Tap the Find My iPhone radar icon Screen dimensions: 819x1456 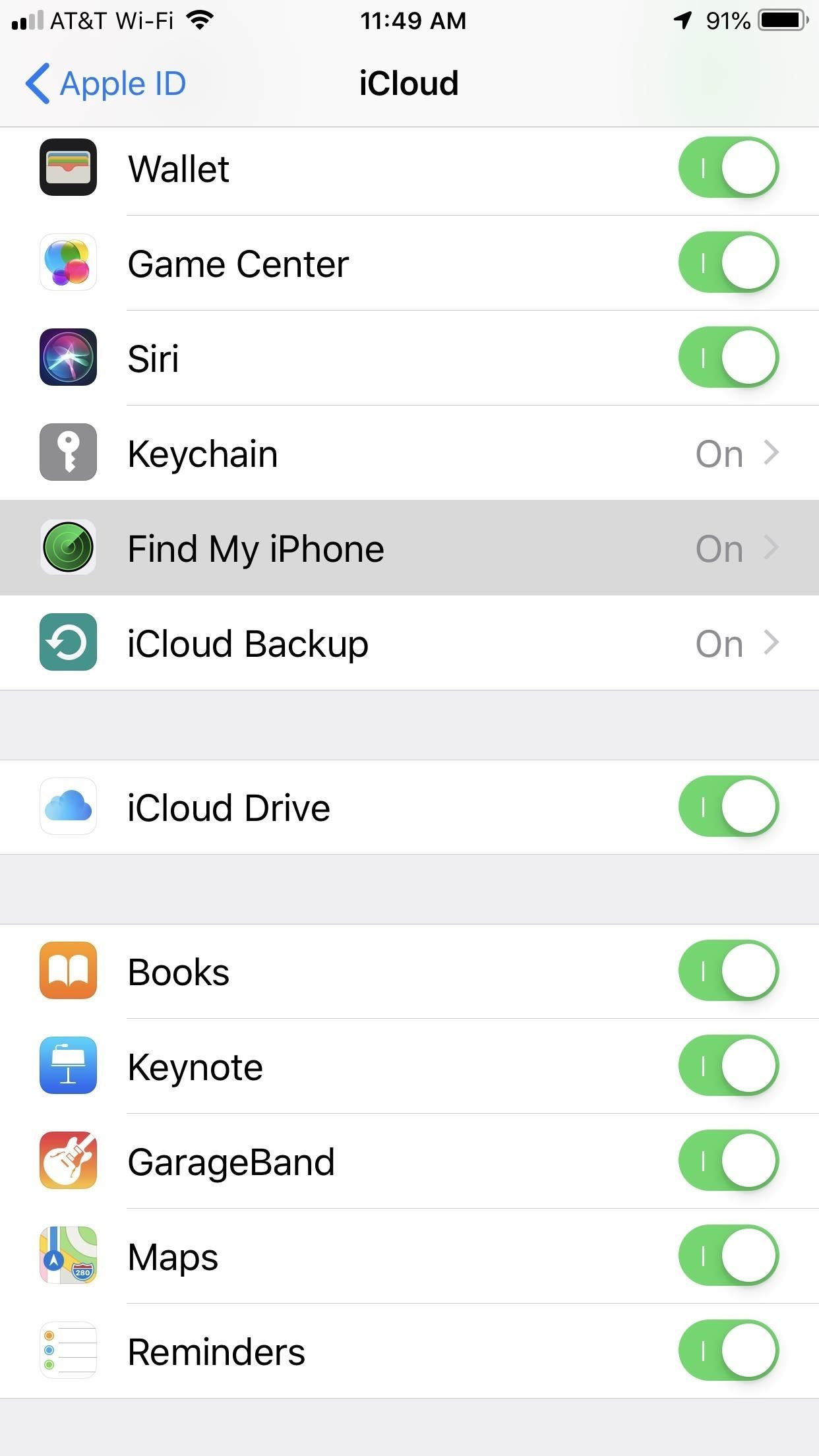click(x=68, y=547)
